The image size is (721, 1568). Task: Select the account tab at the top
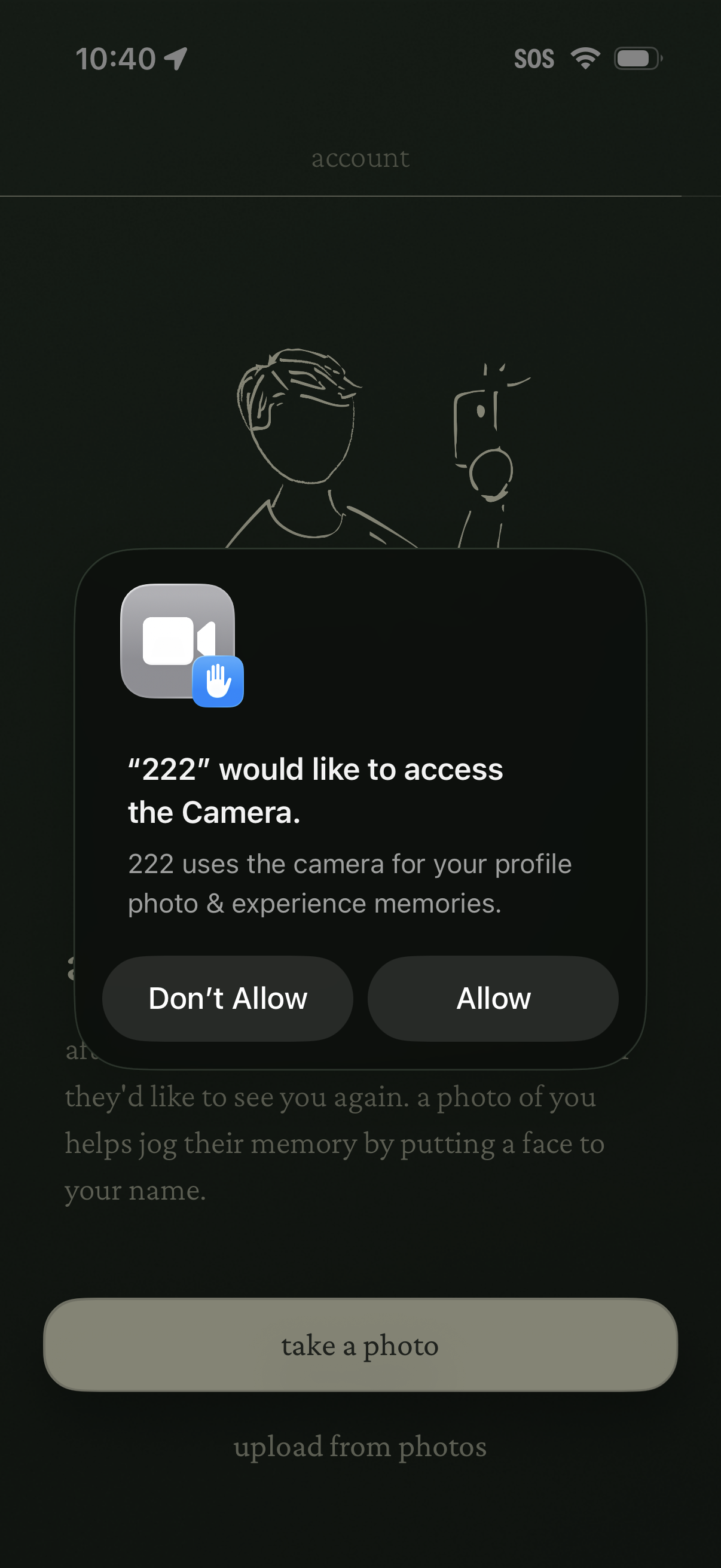(x=360, y=158)
